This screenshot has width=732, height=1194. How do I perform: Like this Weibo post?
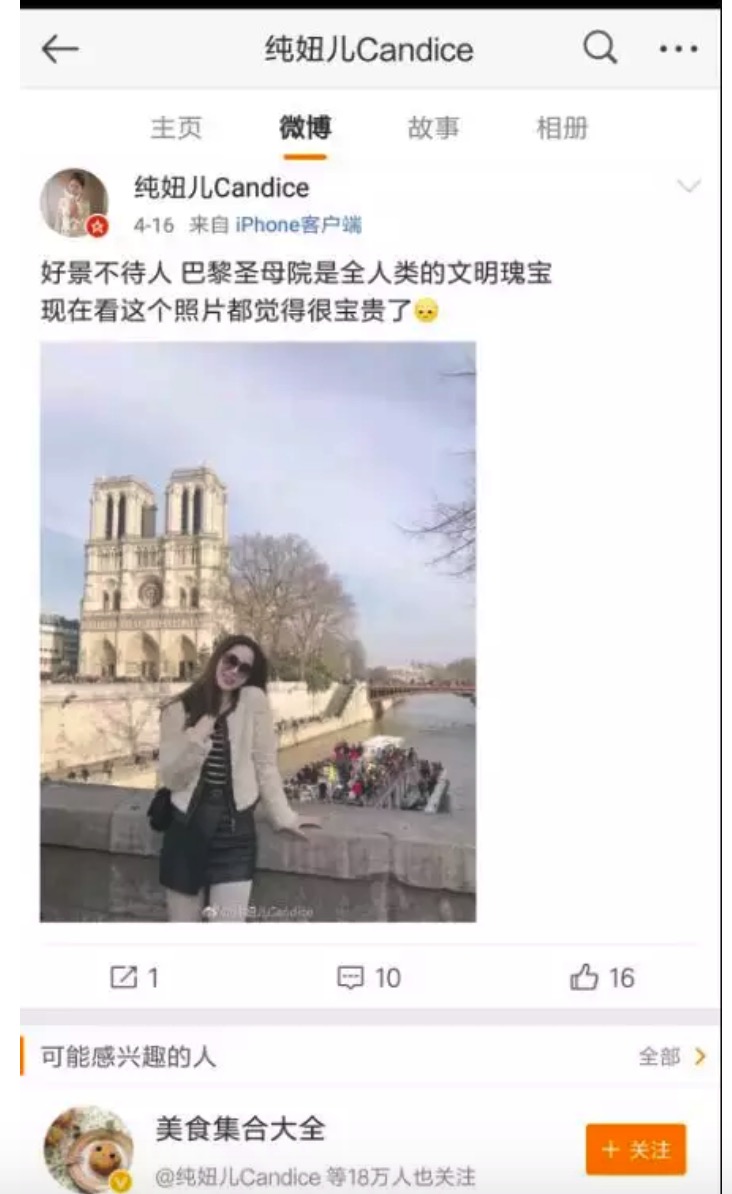pyautogui.click(x=602, y=977)
